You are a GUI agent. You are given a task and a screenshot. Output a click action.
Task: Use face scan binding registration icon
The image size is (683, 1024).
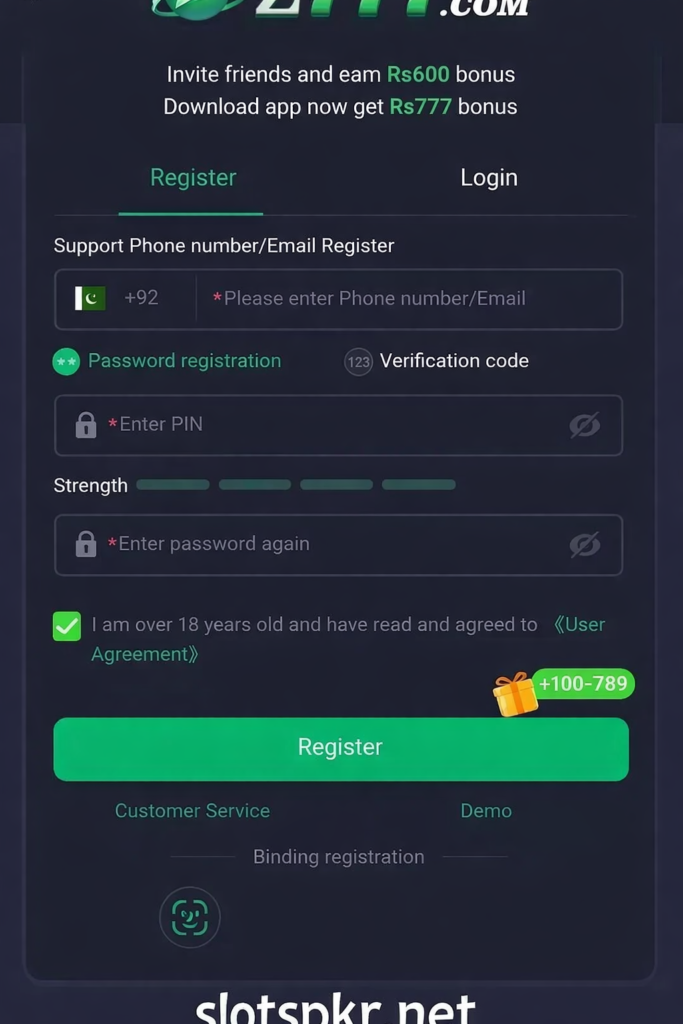(190, 917)
